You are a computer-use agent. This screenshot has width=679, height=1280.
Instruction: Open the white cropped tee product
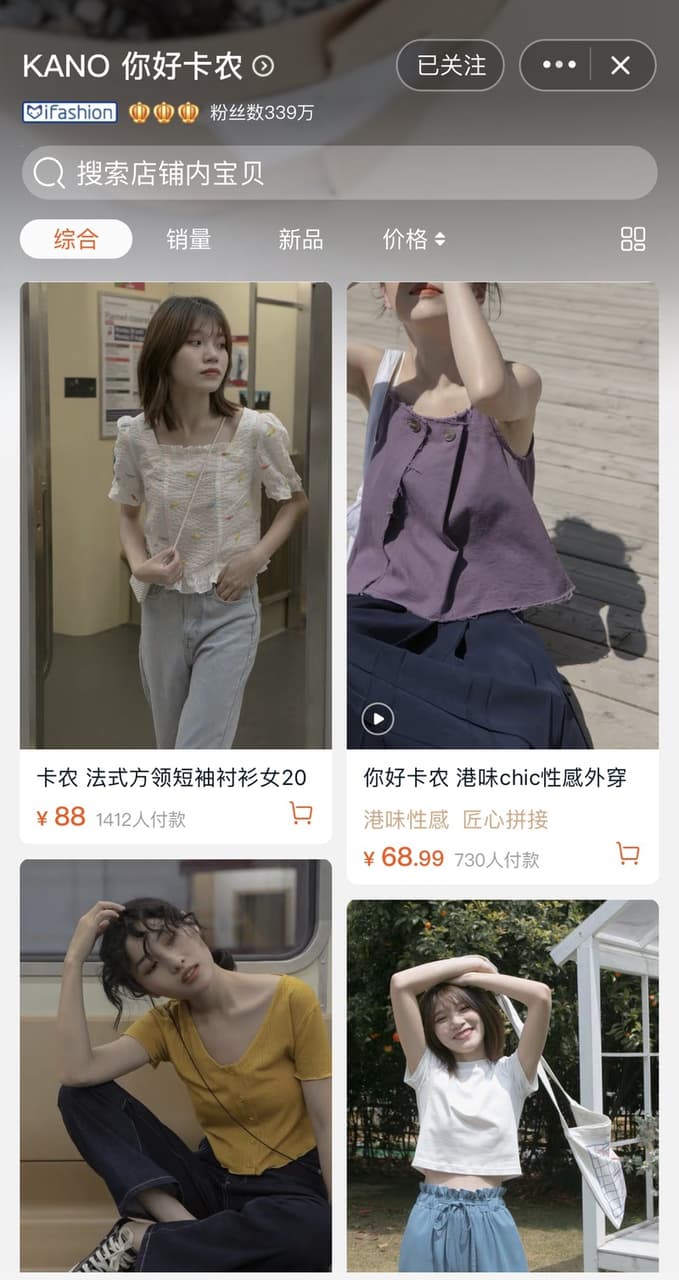(x=502, y=1086)
